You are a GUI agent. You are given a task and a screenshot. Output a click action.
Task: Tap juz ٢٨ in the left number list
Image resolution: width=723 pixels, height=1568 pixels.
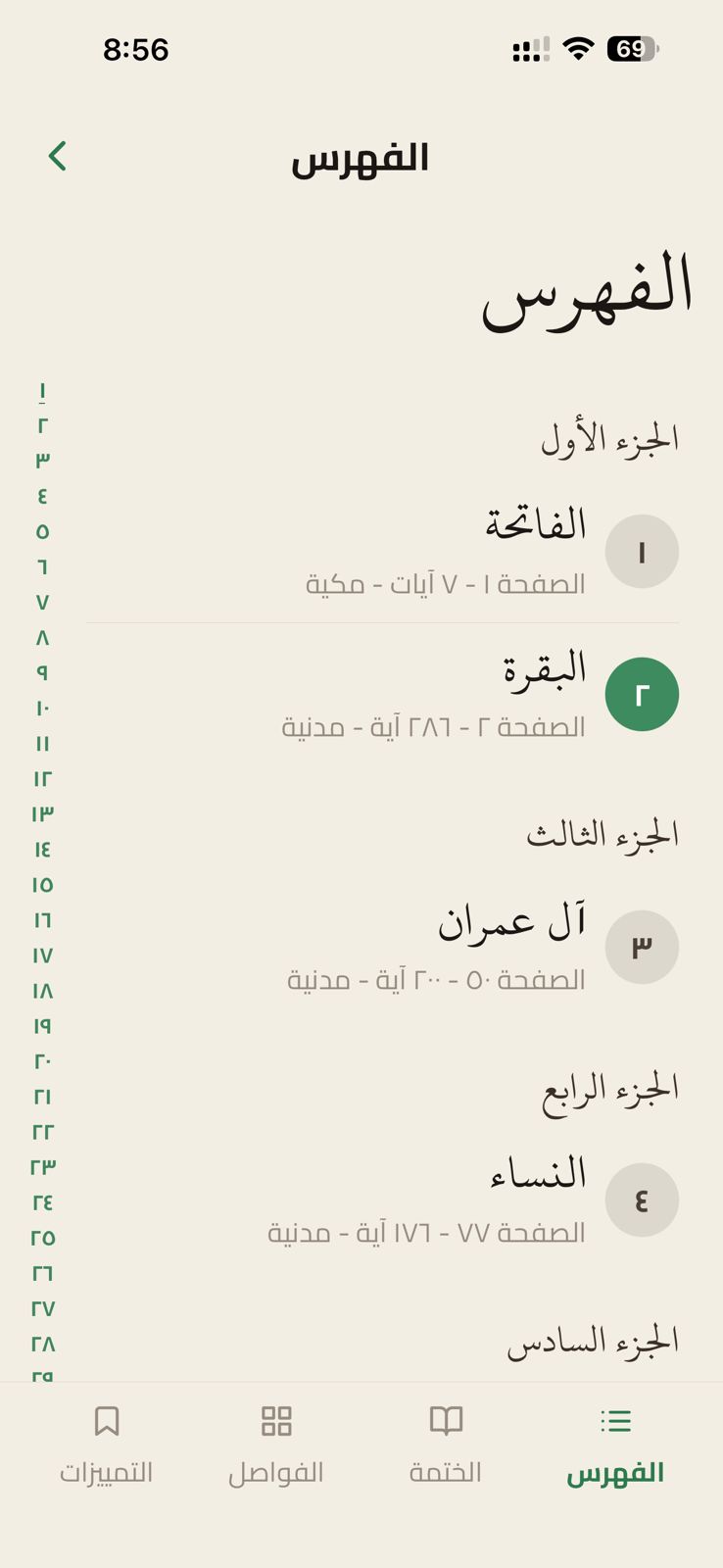point(41,1343)
